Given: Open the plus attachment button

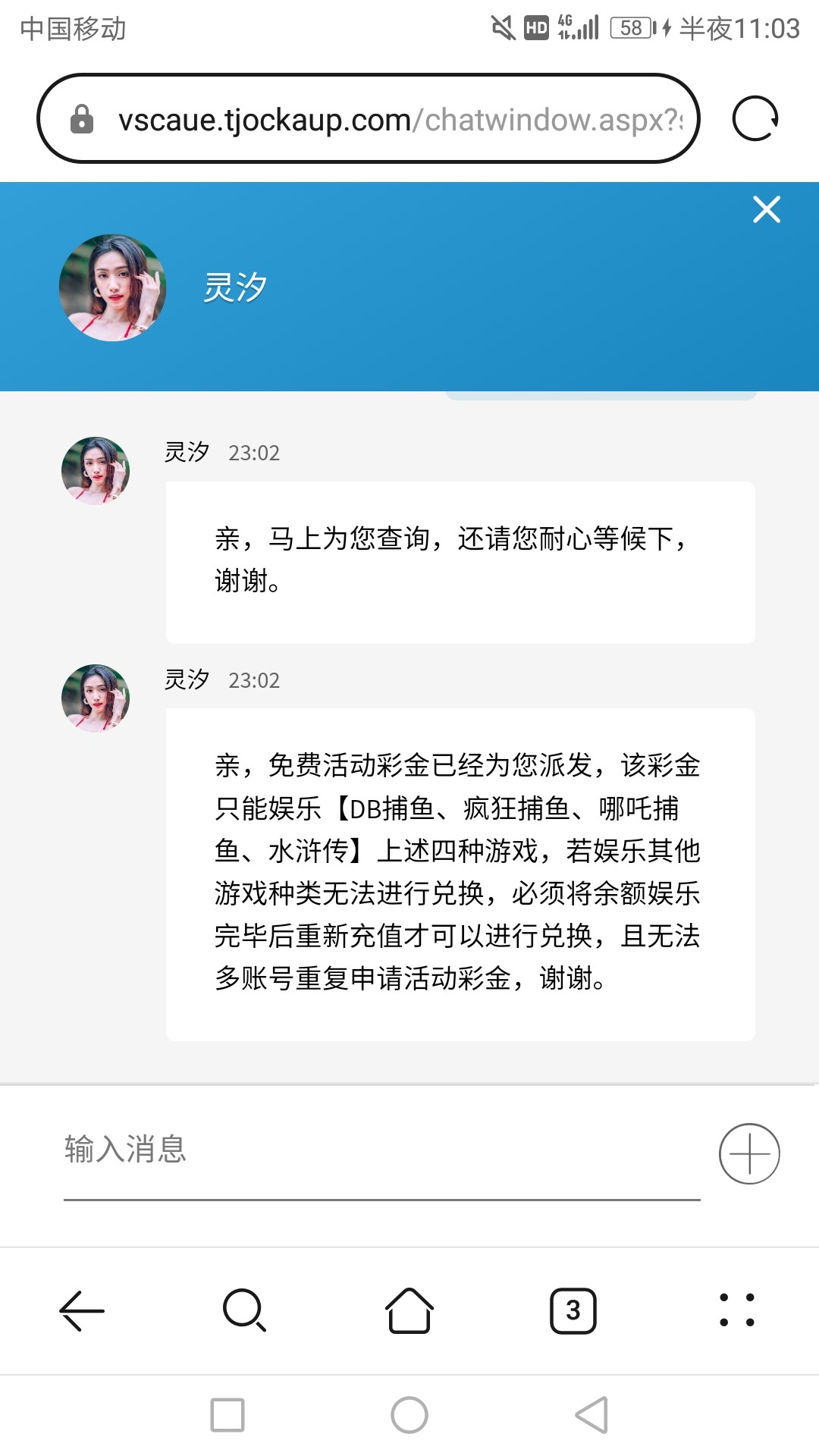Looking at the screenshot, I should (749, 1153).
